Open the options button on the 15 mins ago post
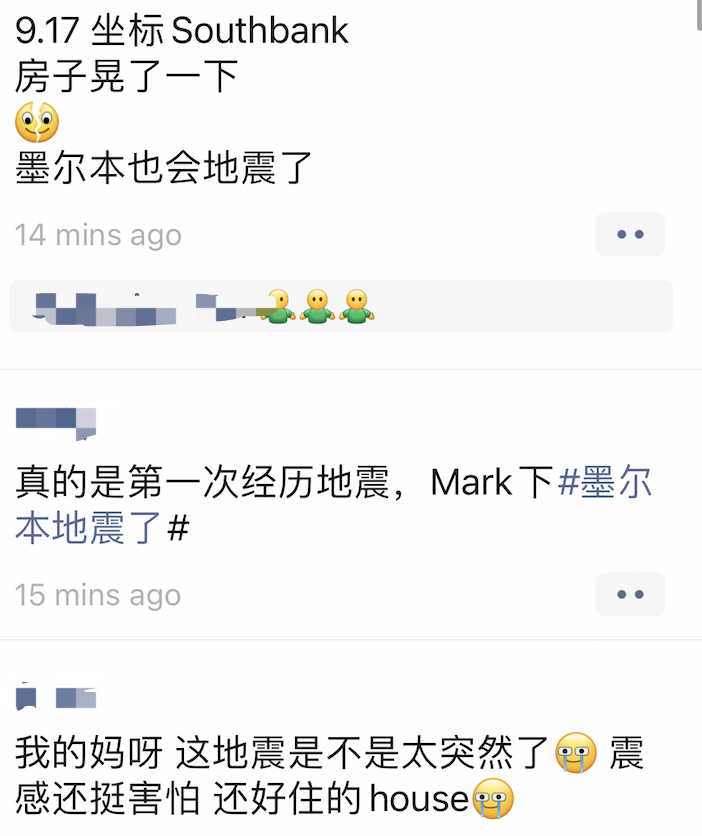This screenshot has width=702, height=836. tap(630, 595)
